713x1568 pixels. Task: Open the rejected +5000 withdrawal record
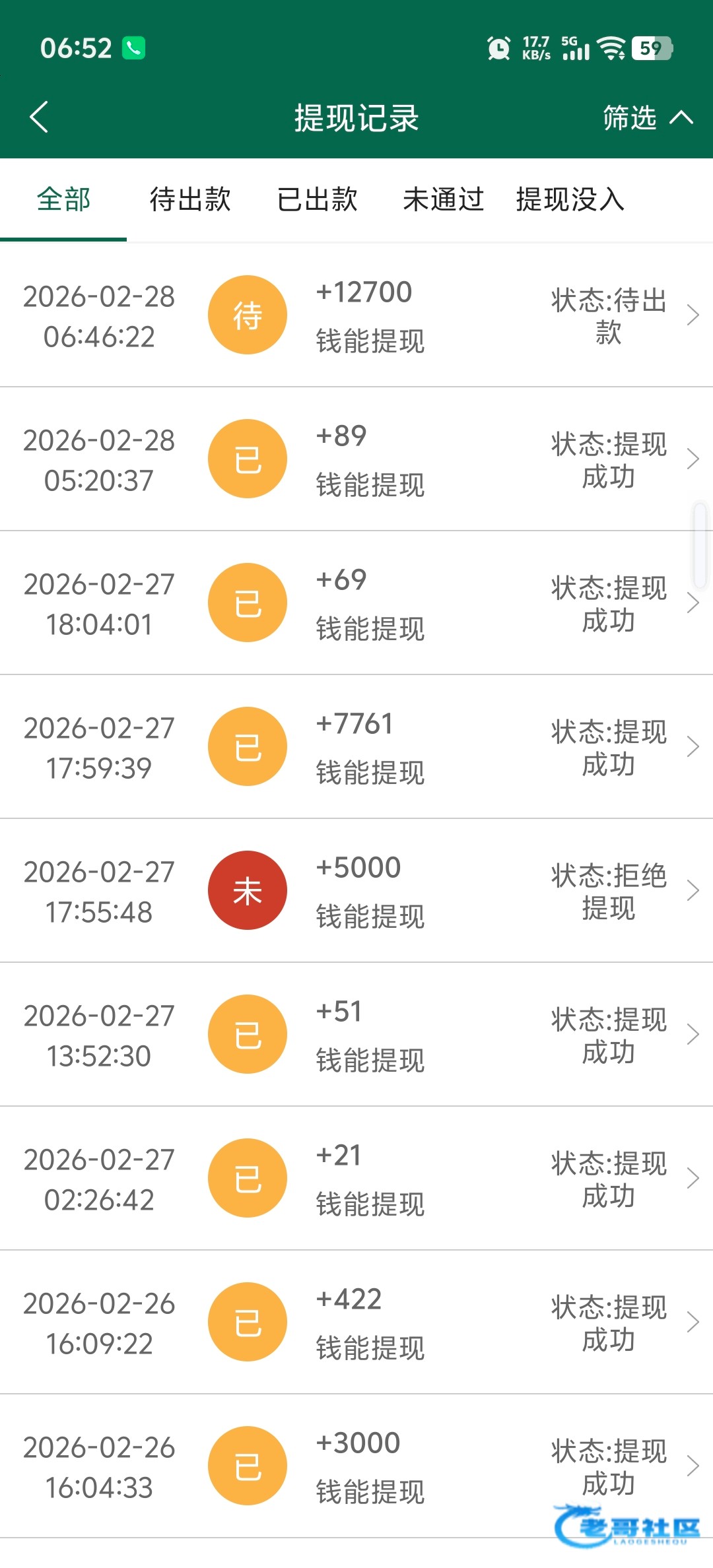click(356, 891)
